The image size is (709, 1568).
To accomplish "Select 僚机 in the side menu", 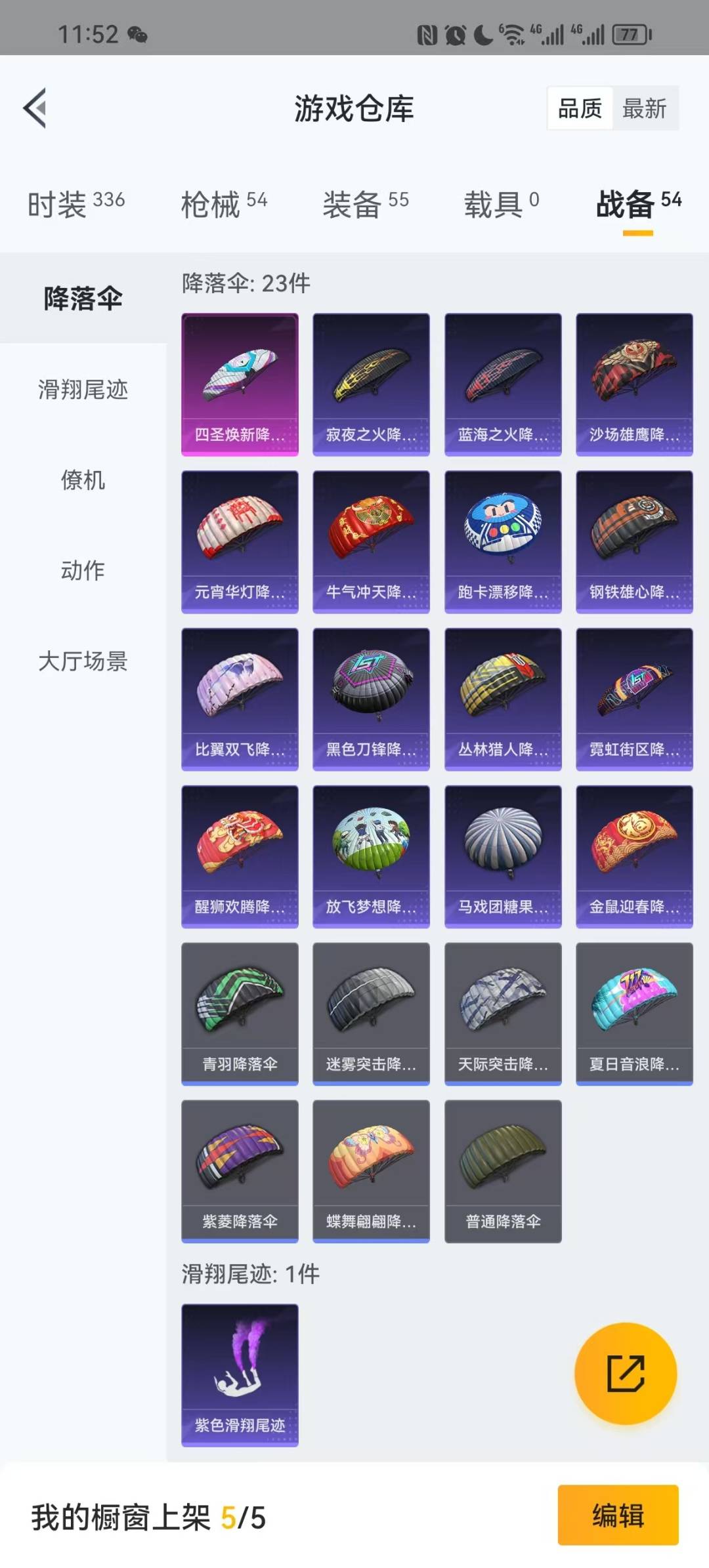I will 83,480.
